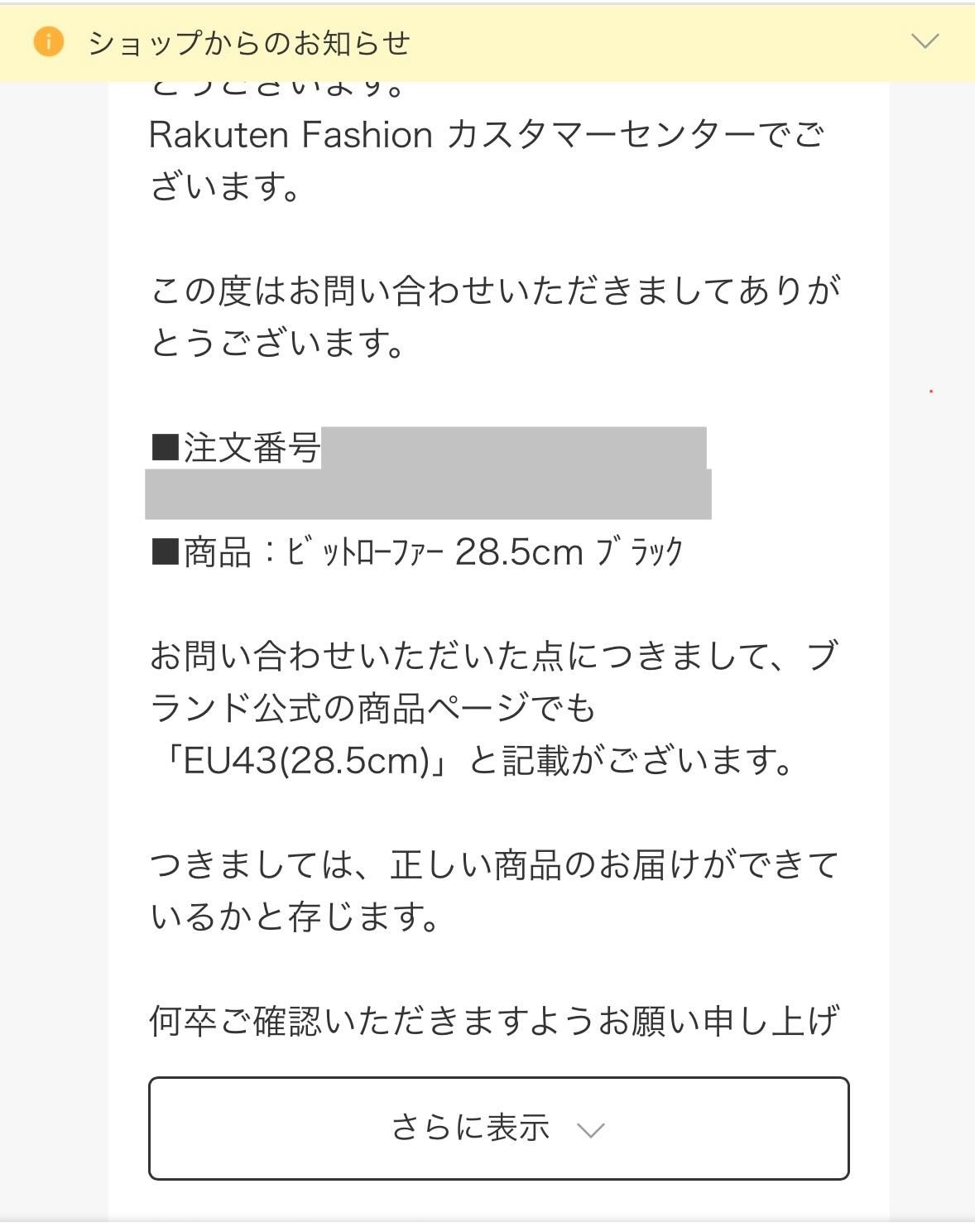The height and width of the screenshot is (1232, 975).
Task: Tap さらに表示 to show more
Action: [x=498, y=1128]
